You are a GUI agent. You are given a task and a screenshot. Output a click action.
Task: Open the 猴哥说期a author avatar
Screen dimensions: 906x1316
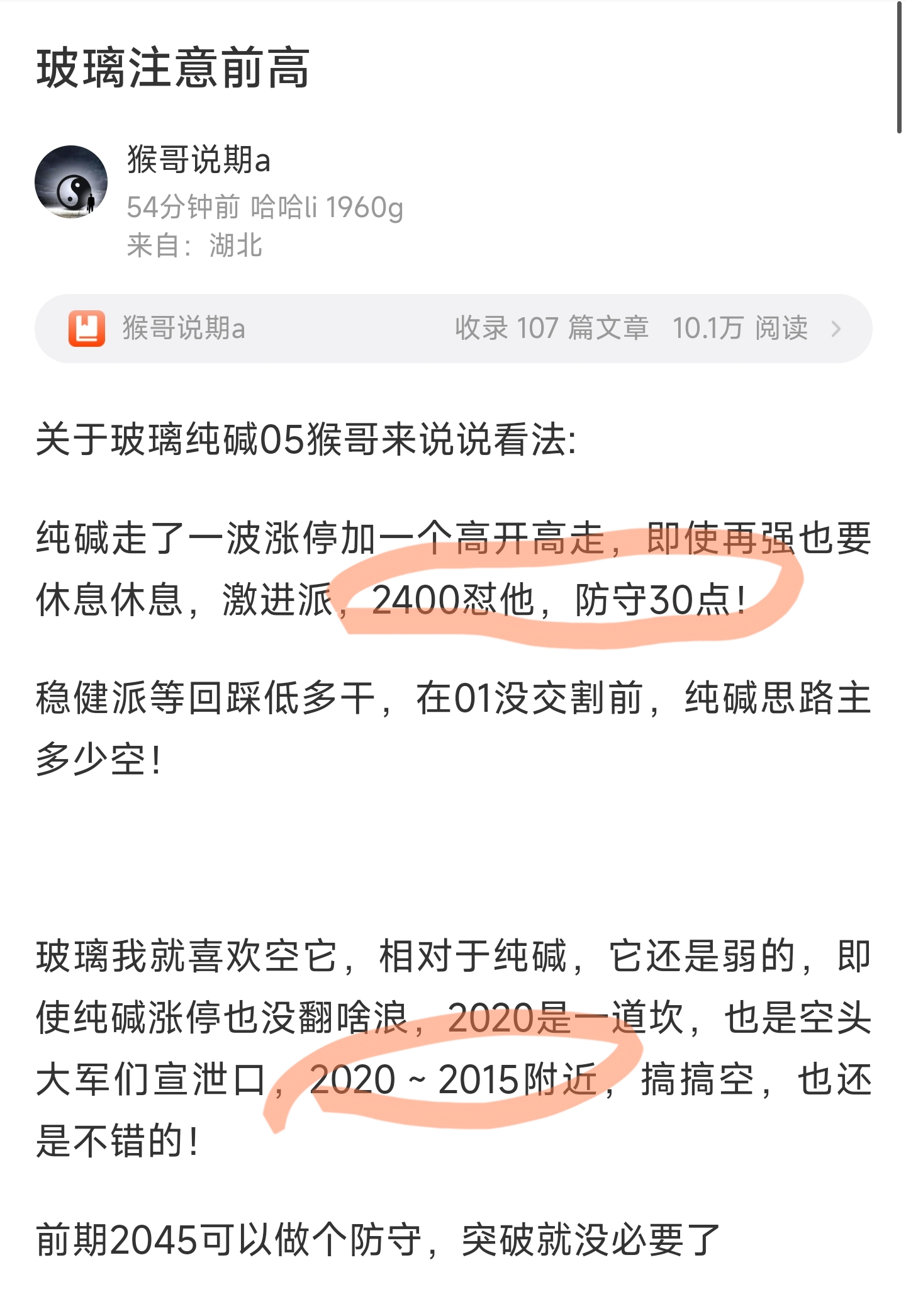[x=71, y=183]
